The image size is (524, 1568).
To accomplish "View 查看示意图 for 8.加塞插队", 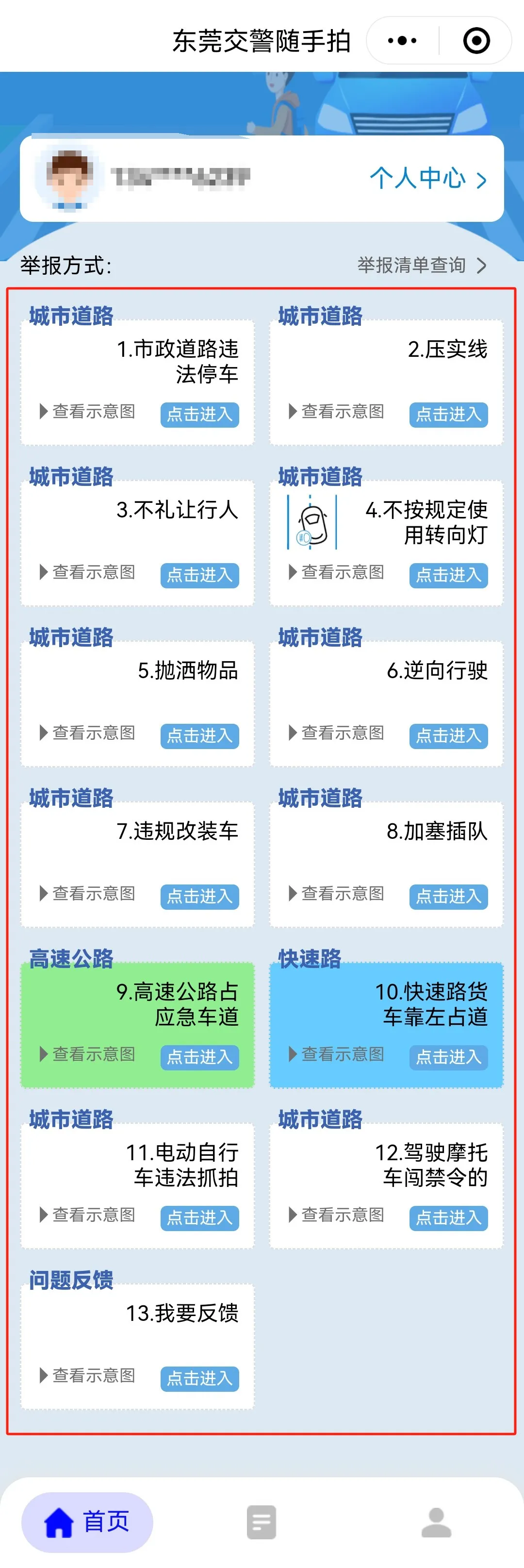I will click(x=337, y=894).
